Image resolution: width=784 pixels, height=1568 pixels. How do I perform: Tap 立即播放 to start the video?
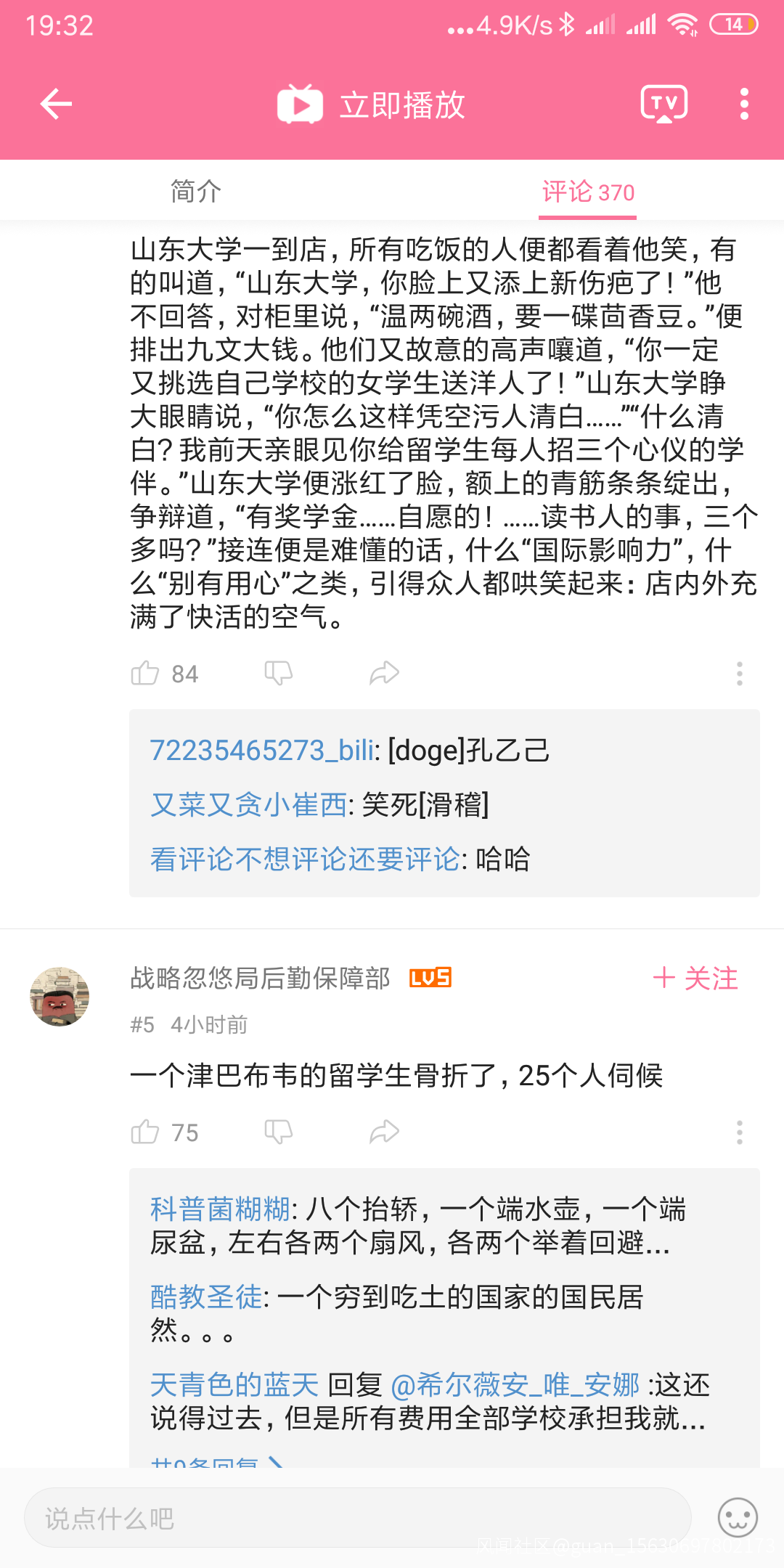(372, 105)
